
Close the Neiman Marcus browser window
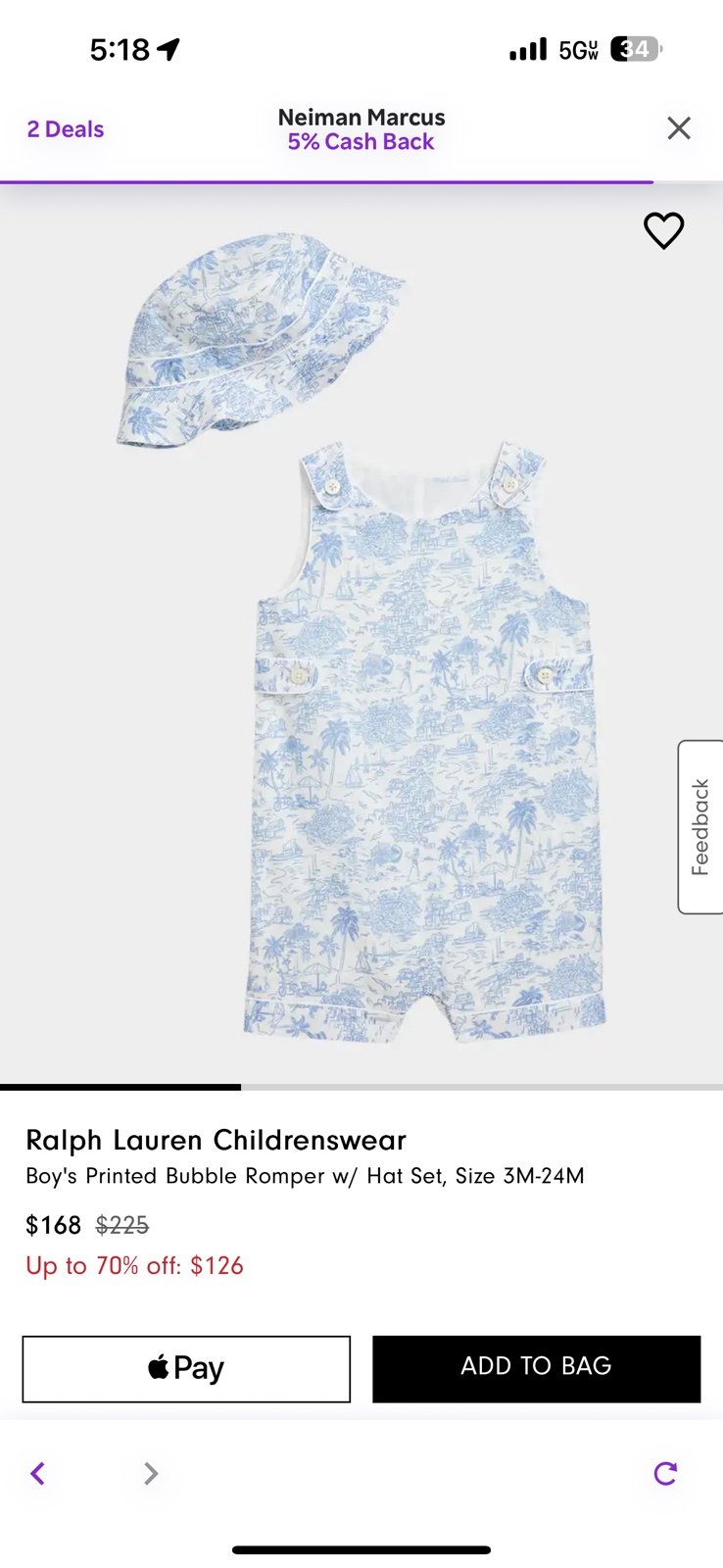point(679,128)
